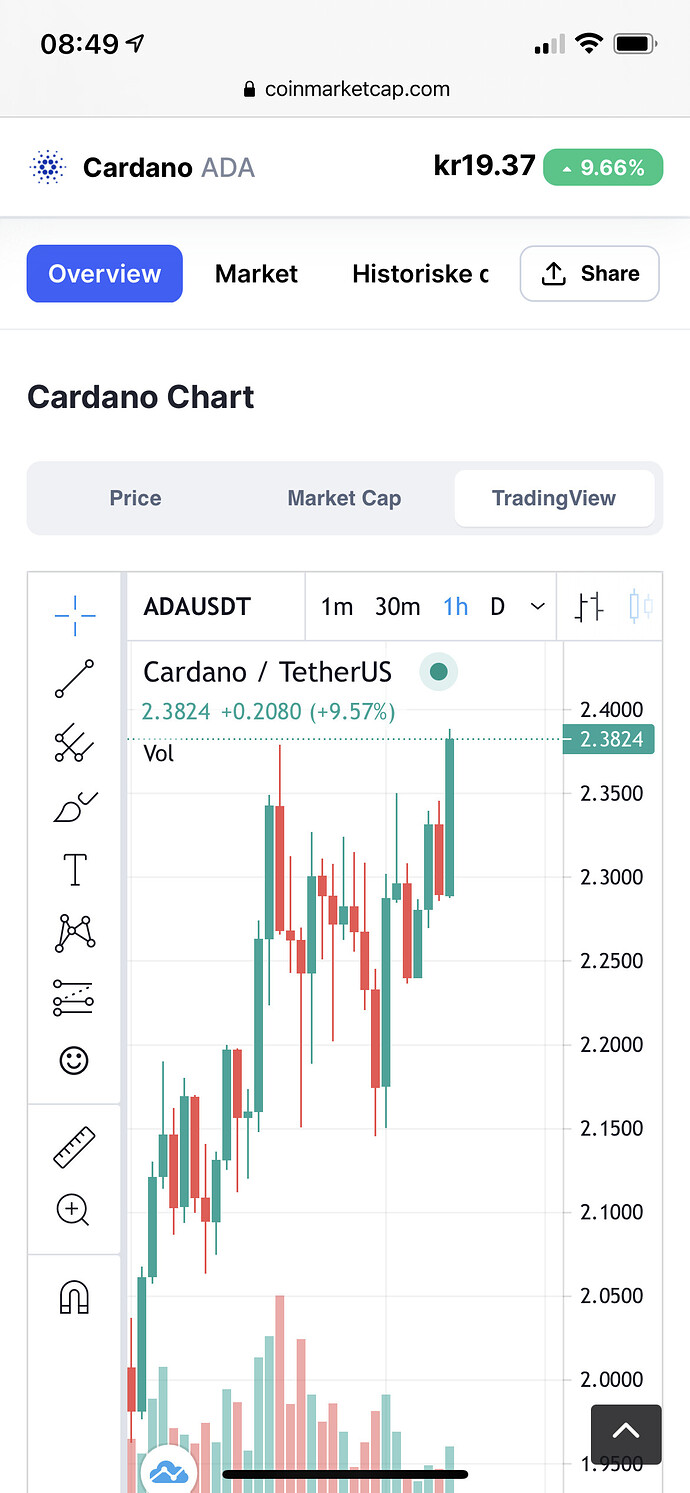Show the Market Cap chart
This screenshot has height=1493, width=690.
pyautogui.click(x=344, y=498)
